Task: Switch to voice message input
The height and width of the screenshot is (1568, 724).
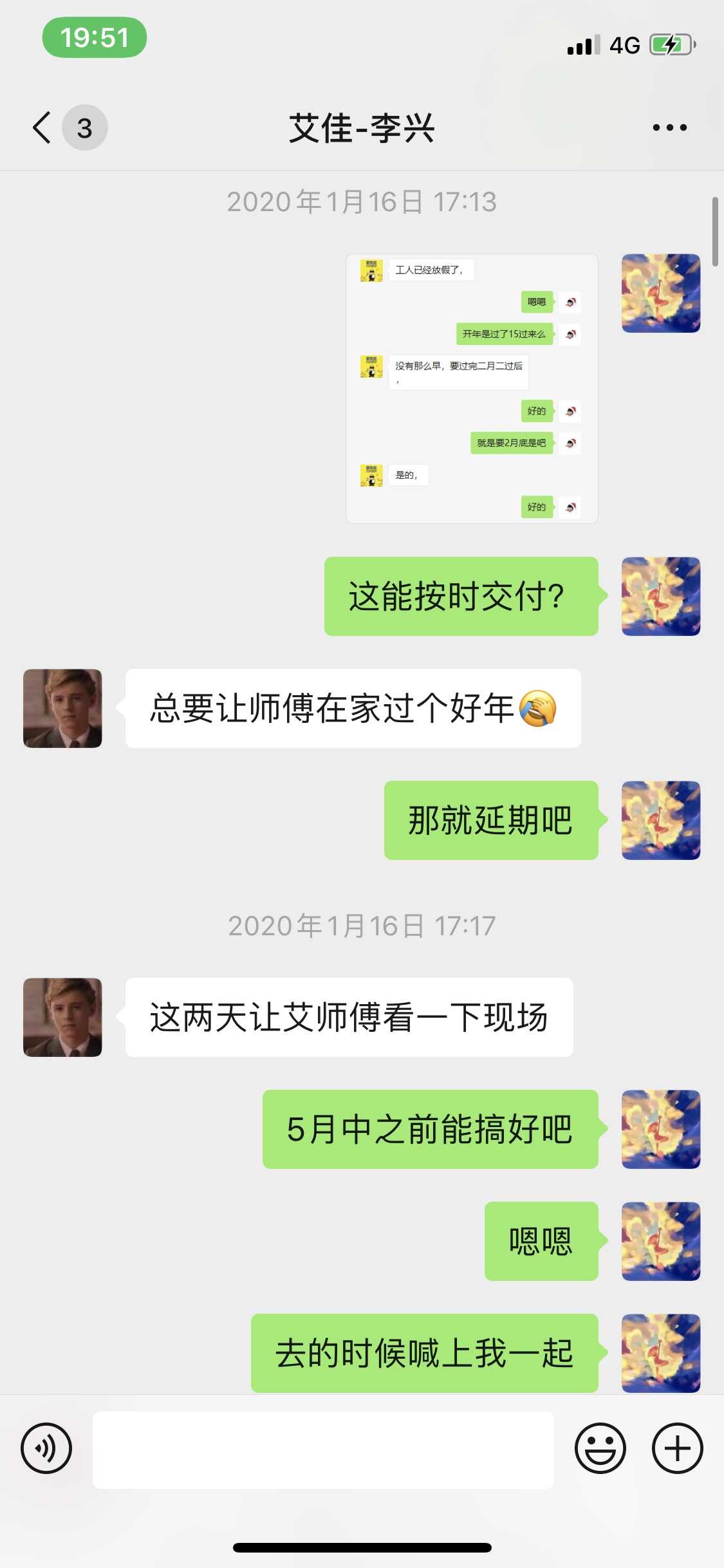Action: point(46,1448)
